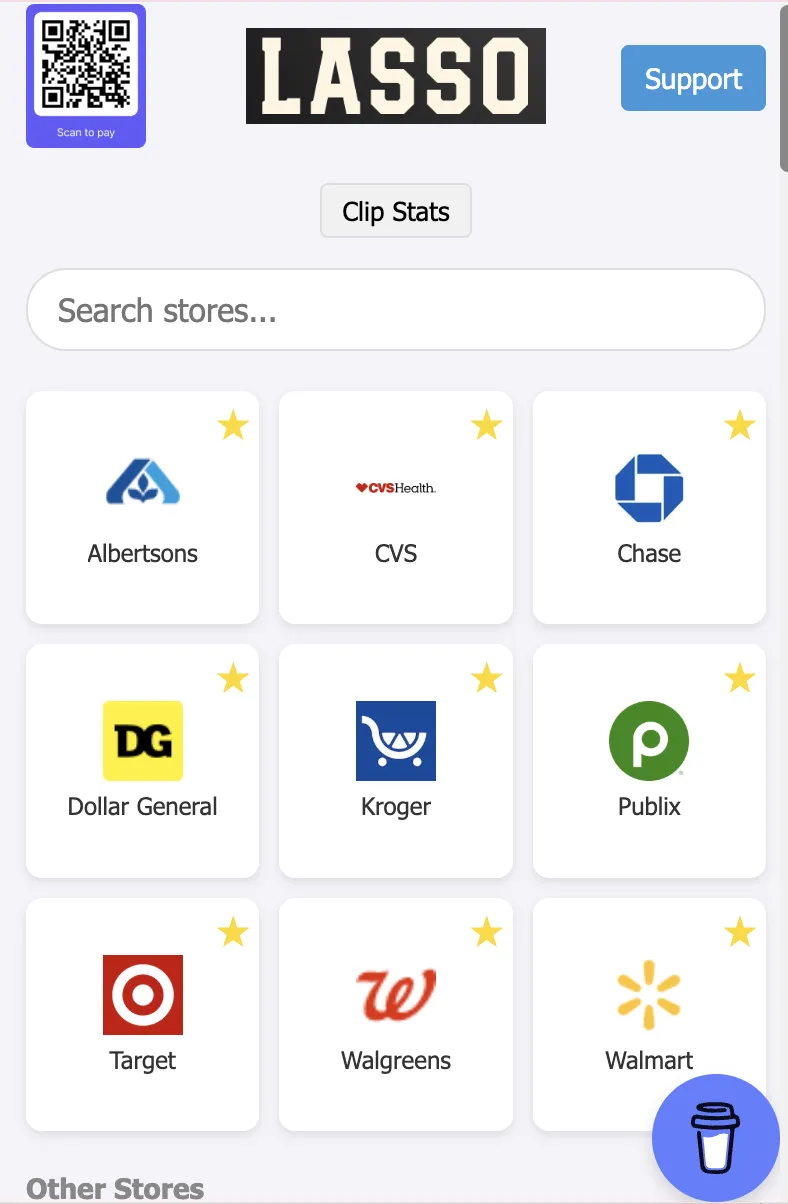The height and width of the screenshot is (1204, 788).
Task: Click the LASSO logo banner
Action: coord(395,75)
